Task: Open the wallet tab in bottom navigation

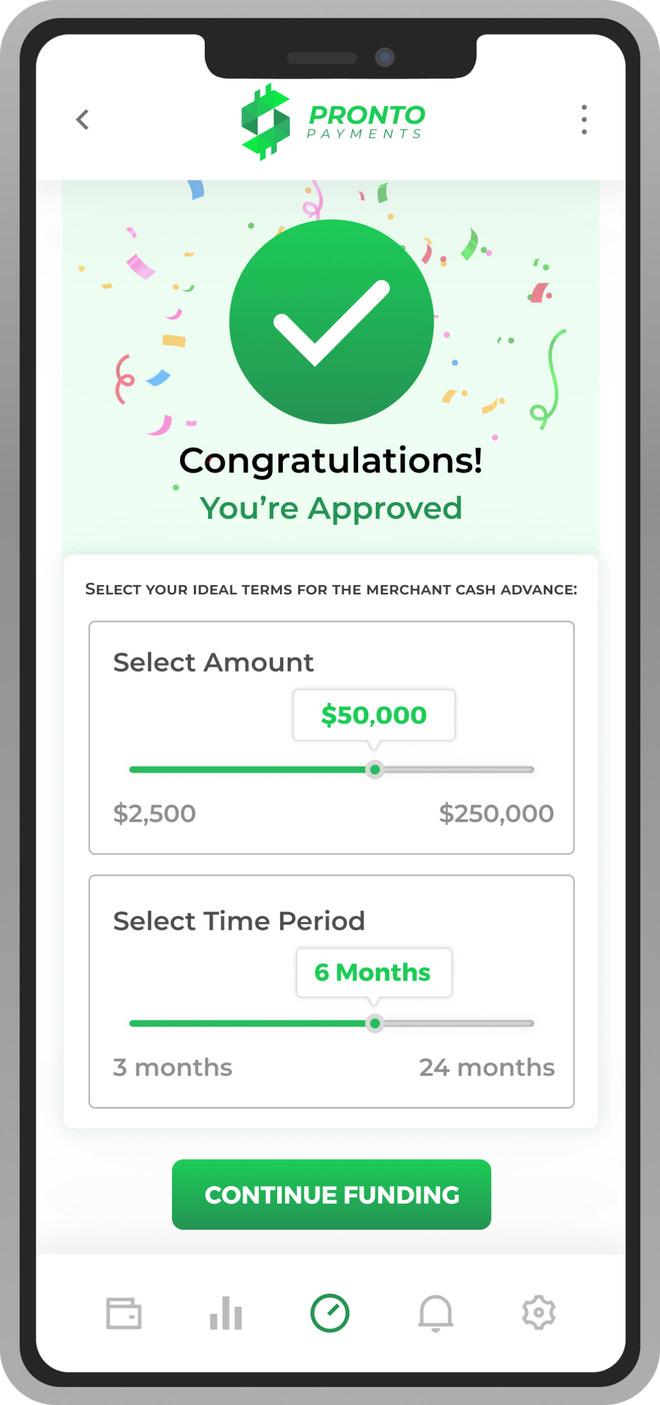Action: pos(124,1313)
